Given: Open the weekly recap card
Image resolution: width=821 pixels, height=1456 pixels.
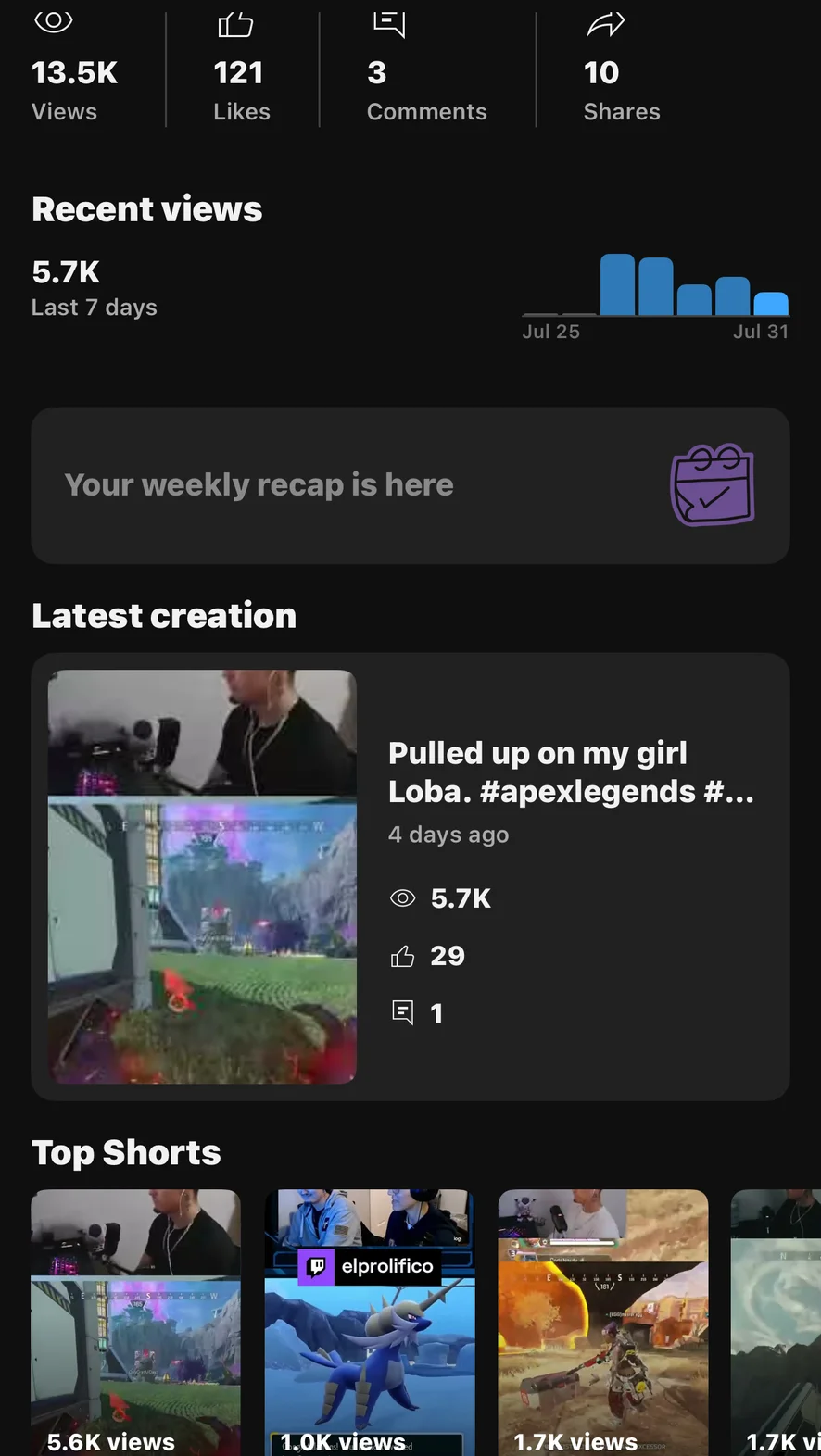Looking at the screenshot, I should pos(410,485).
